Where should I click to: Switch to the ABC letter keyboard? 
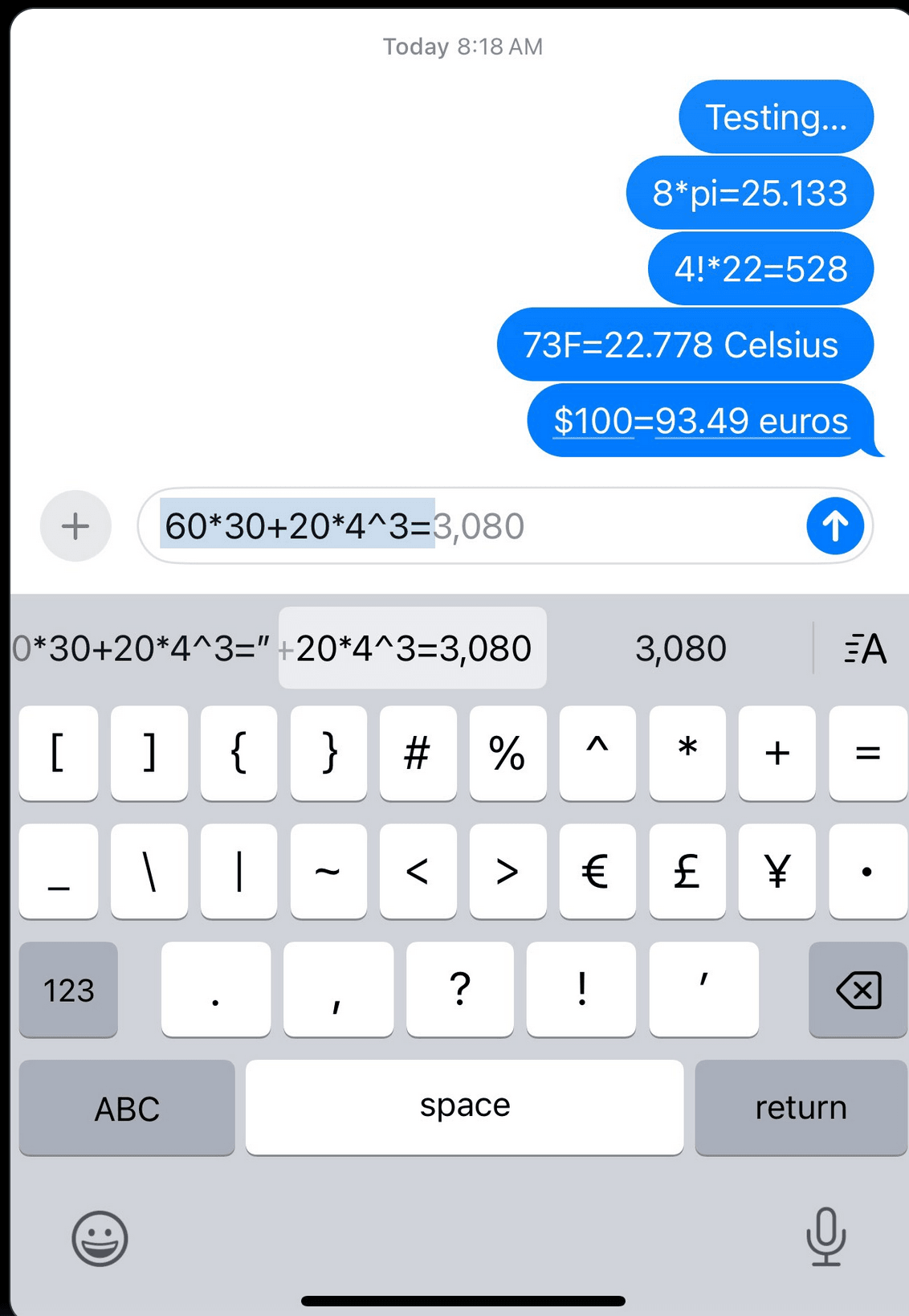tap(127, 1108)
